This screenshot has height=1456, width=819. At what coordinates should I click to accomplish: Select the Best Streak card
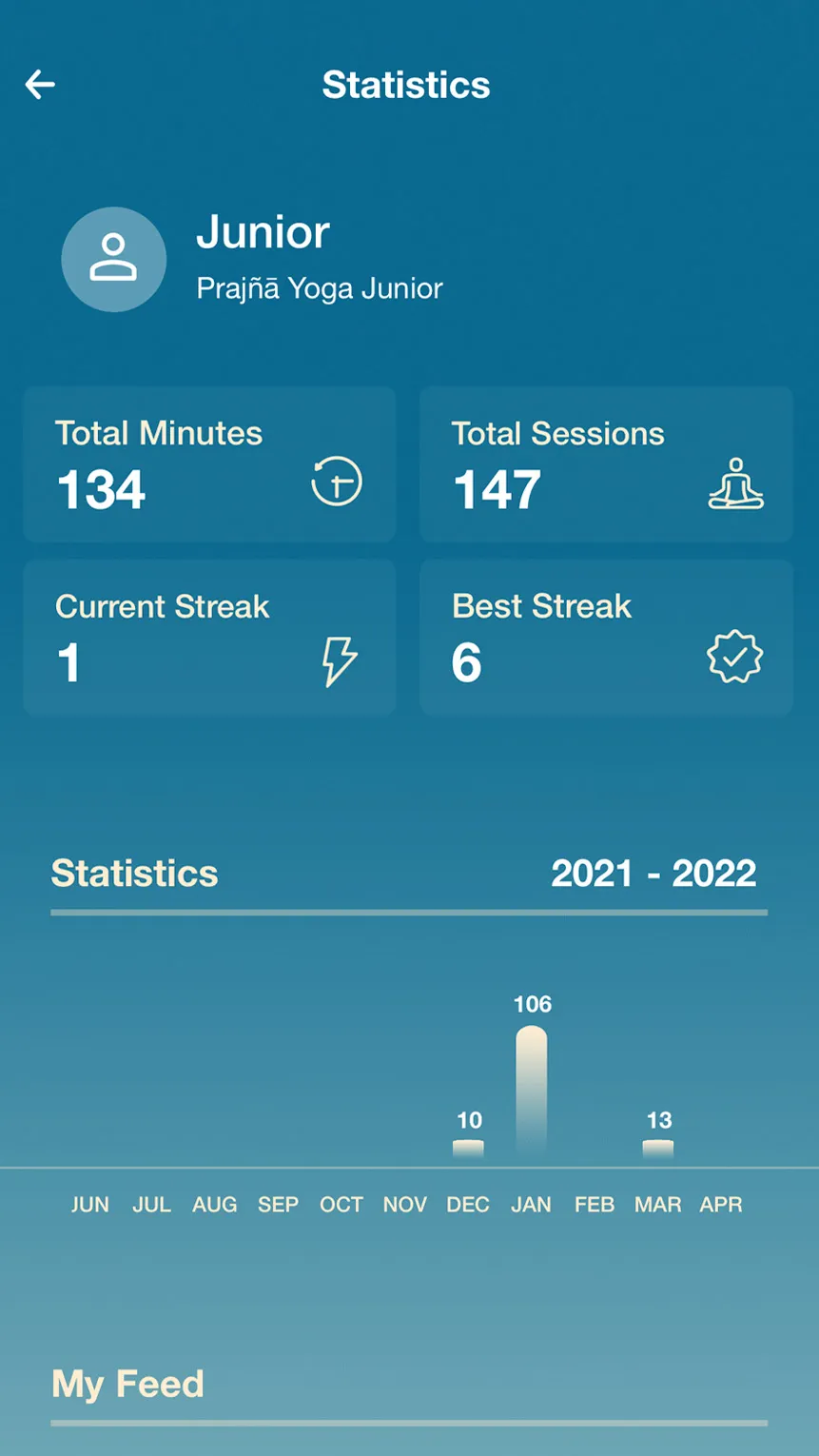click(606, 637)
